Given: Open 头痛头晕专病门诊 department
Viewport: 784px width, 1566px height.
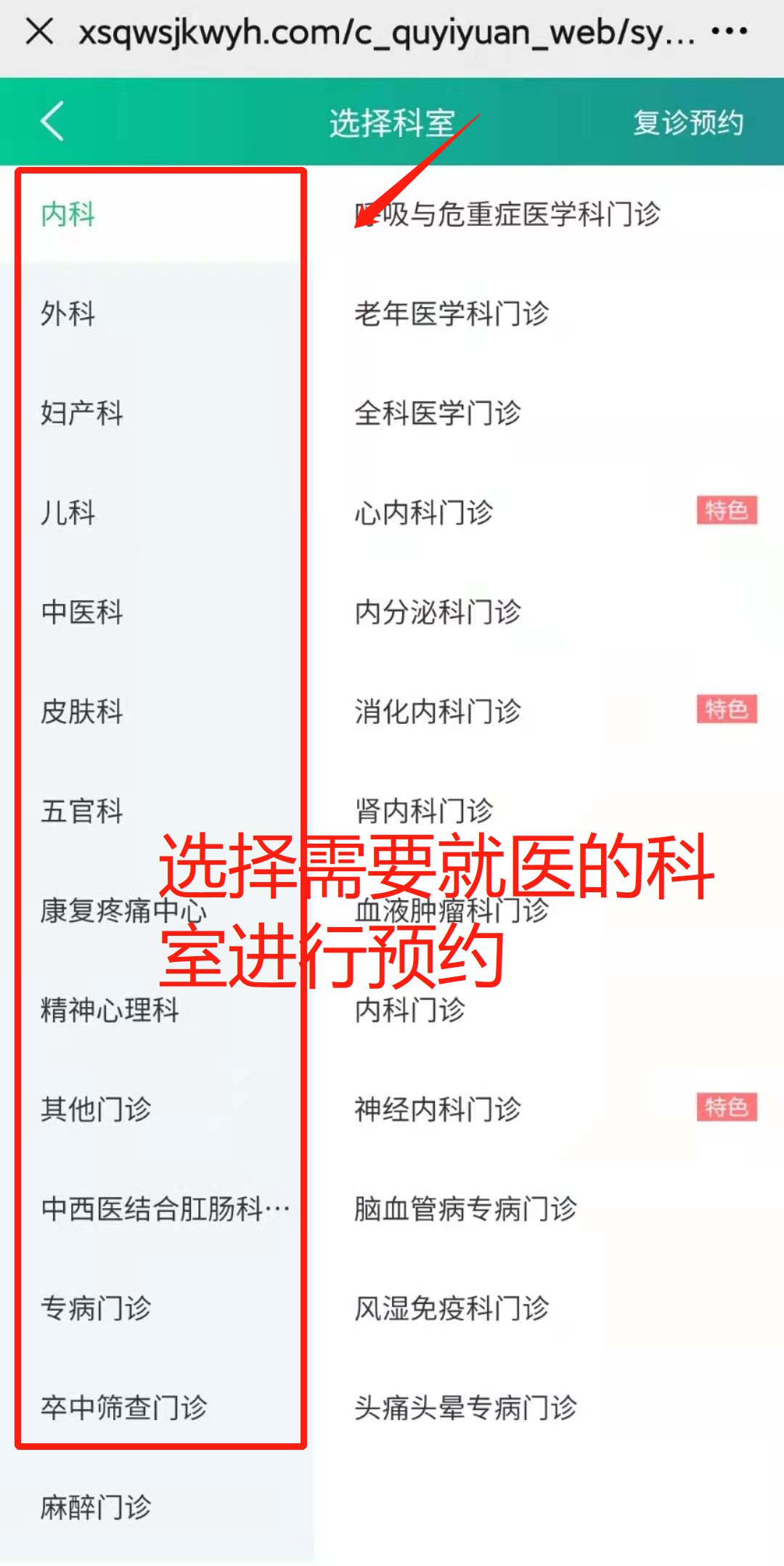Looking at the screenshot, I should (465, 1408).
